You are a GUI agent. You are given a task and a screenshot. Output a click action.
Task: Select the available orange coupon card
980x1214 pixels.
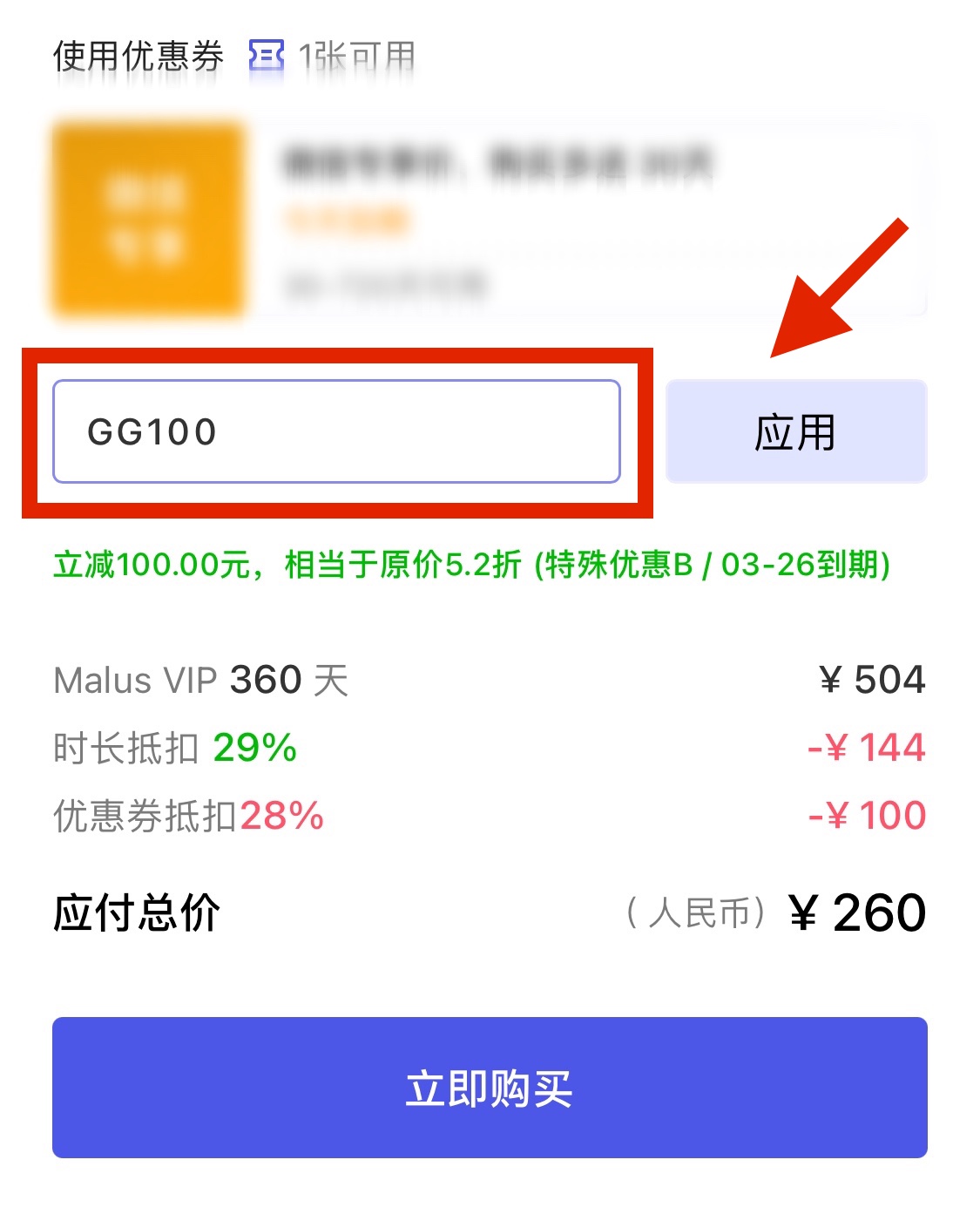[488, 220]
